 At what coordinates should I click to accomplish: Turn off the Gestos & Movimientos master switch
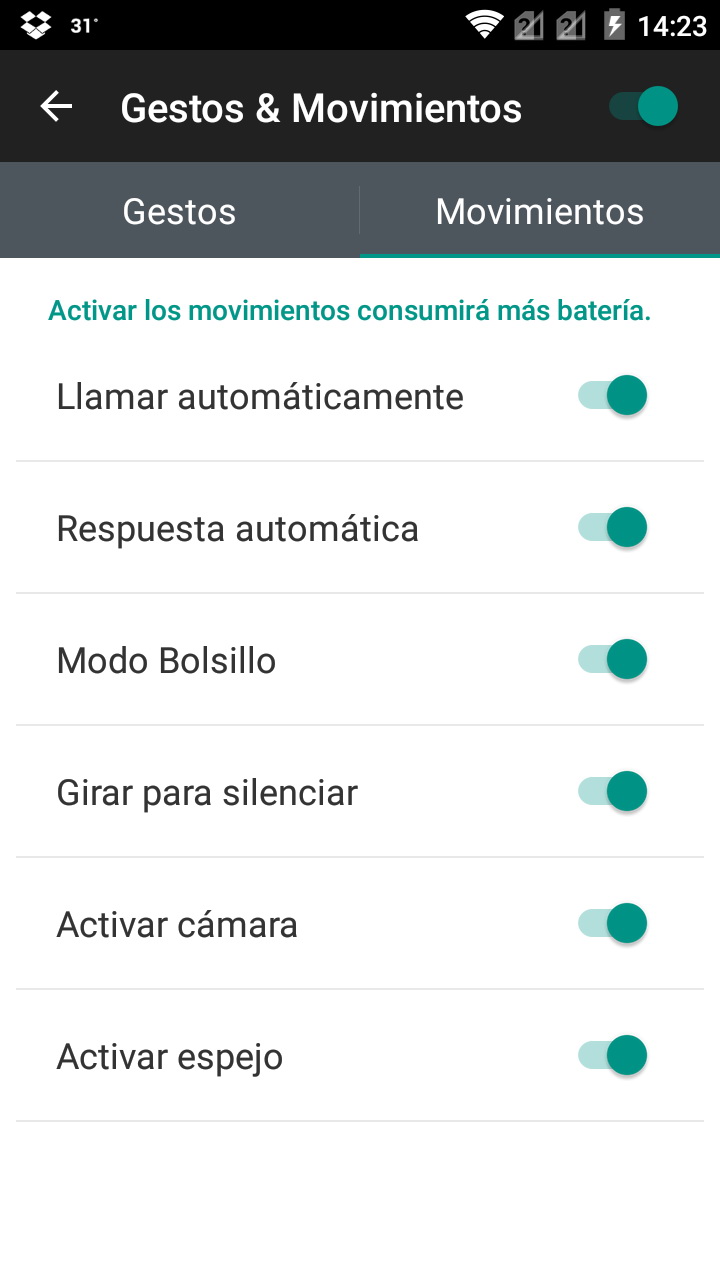644,107
